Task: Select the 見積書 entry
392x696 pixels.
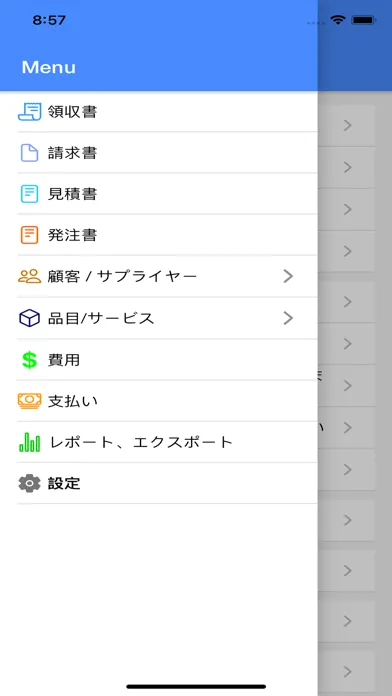Action: click(x=158, y=194)
